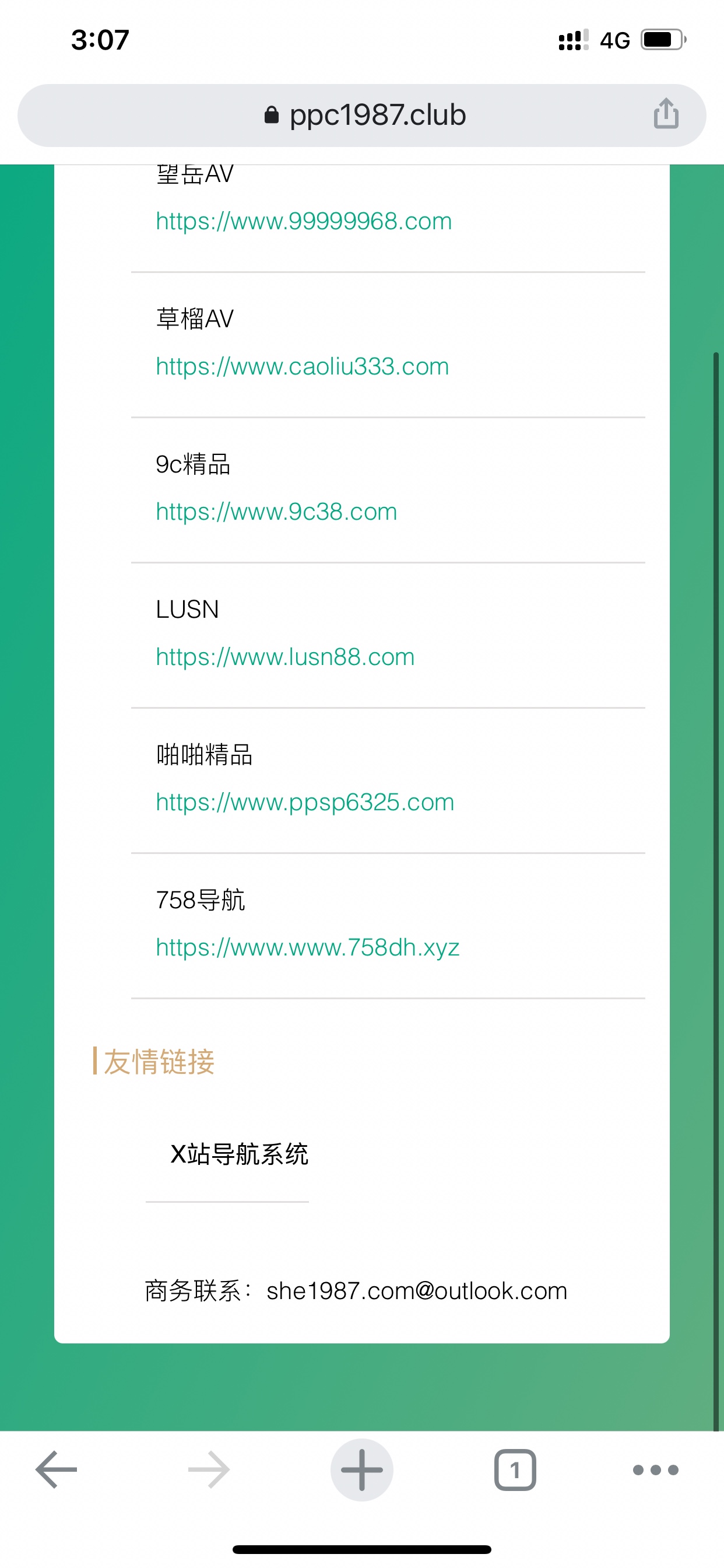This screenshot has width=724, height=1568.
Task: Tap the ppc1987.club address bar
Action: coord(365,115)
